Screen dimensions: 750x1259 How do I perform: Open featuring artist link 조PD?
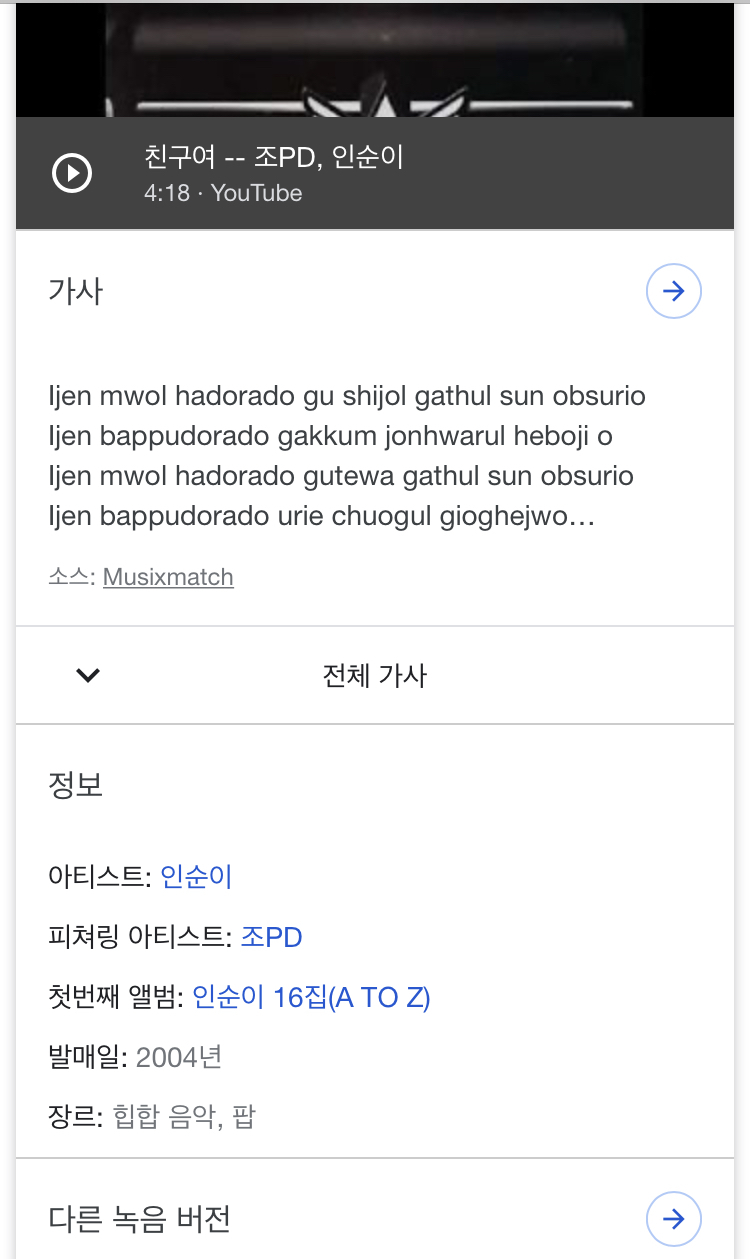pyautogui.click(x=271, y=937)
